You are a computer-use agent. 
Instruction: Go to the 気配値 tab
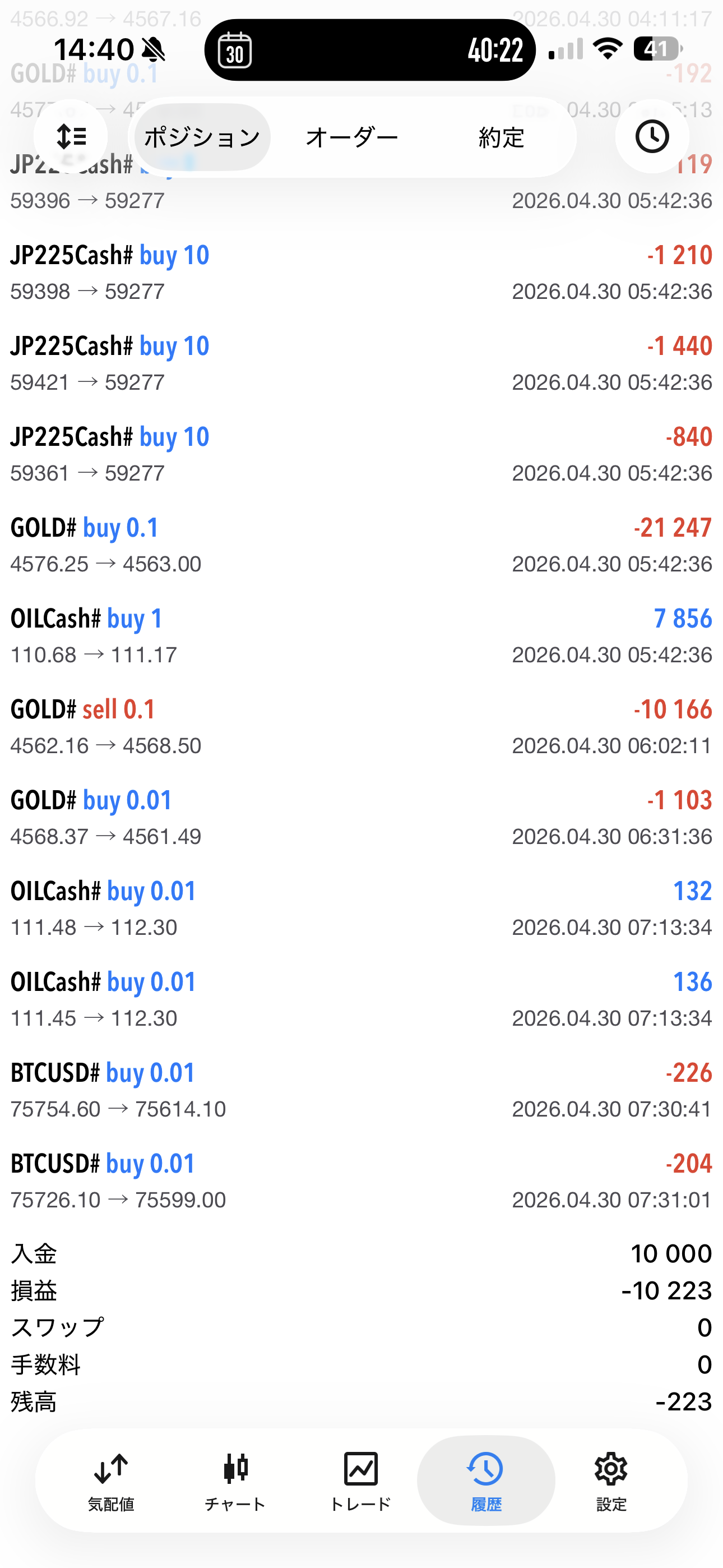coord(111,1481)
